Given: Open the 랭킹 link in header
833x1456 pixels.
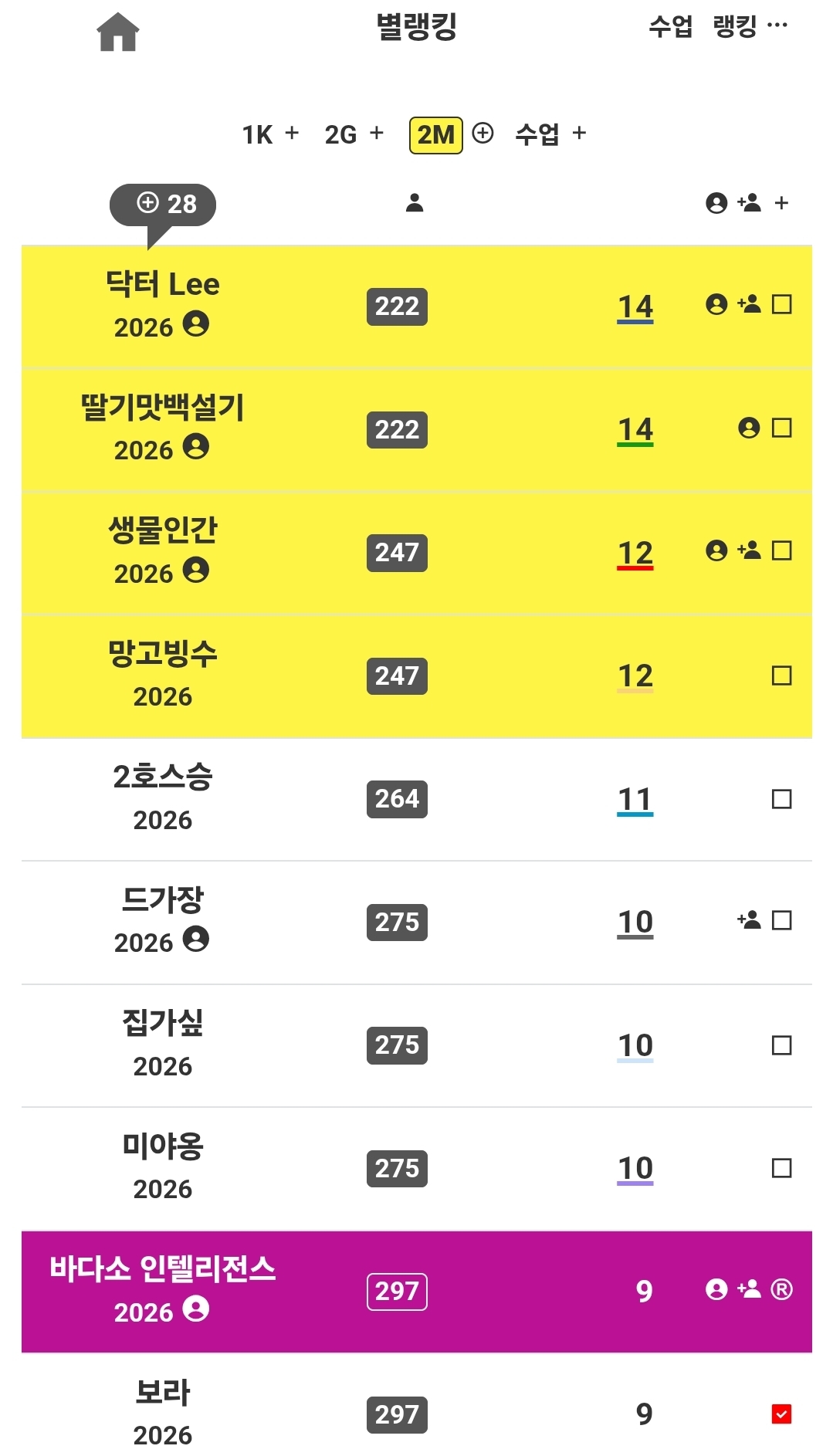Looking at the screenshot, I should point(735,26).
